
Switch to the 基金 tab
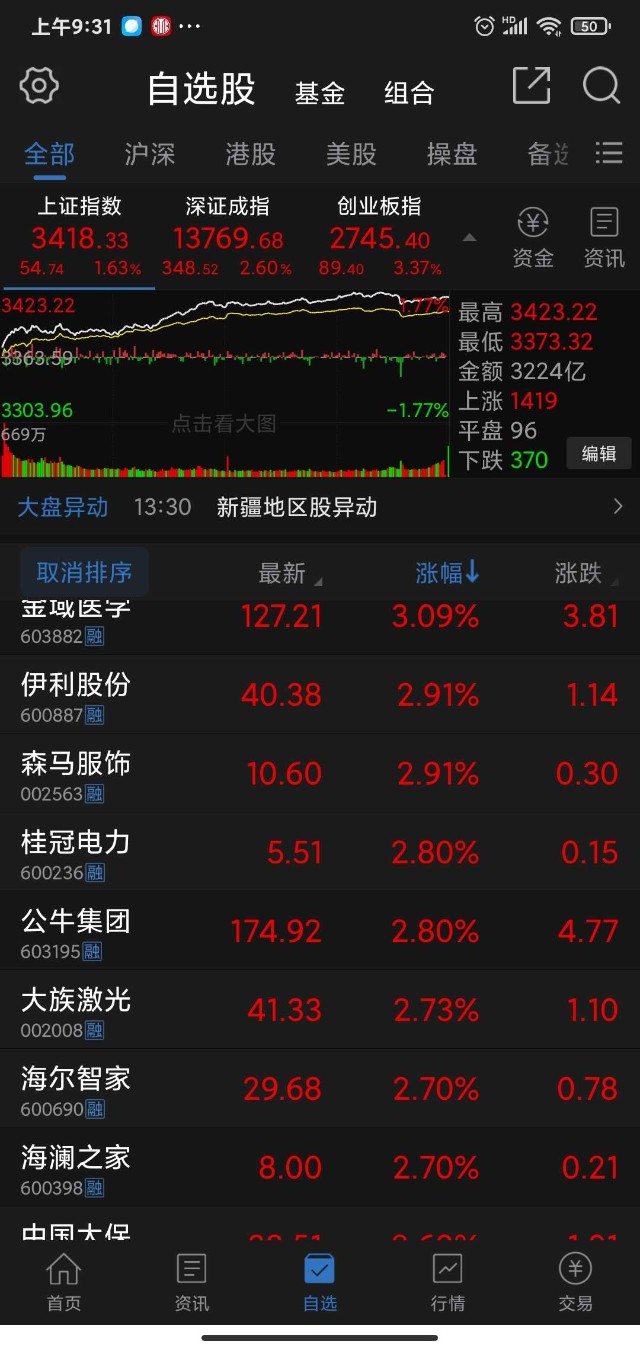click(x=320, y=93)
